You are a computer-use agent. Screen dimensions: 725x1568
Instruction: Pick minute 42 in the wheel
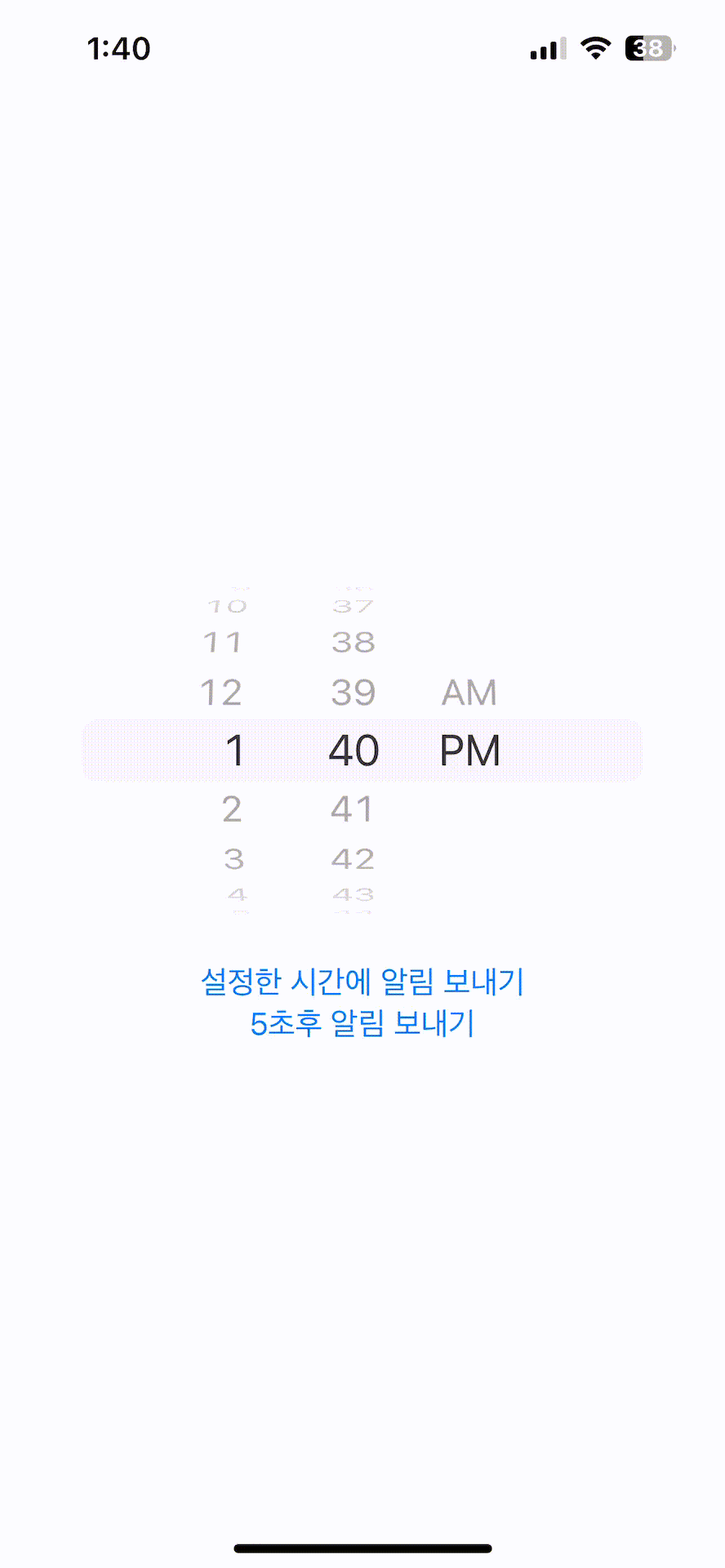(x=353, y=858)
